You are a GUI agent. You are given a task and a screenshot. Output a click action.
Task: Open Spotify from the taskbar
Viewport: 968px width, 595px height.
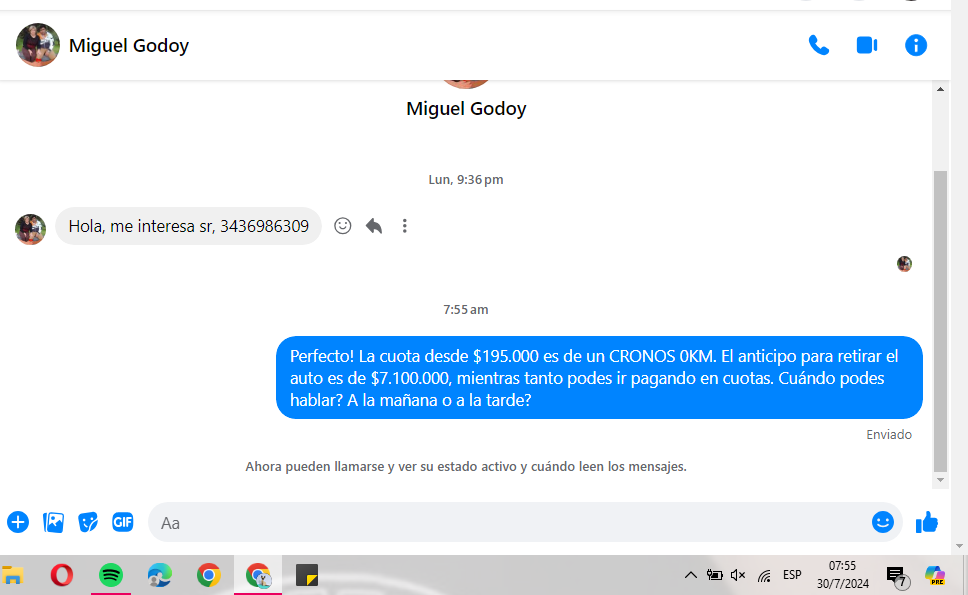pos(111,575)
